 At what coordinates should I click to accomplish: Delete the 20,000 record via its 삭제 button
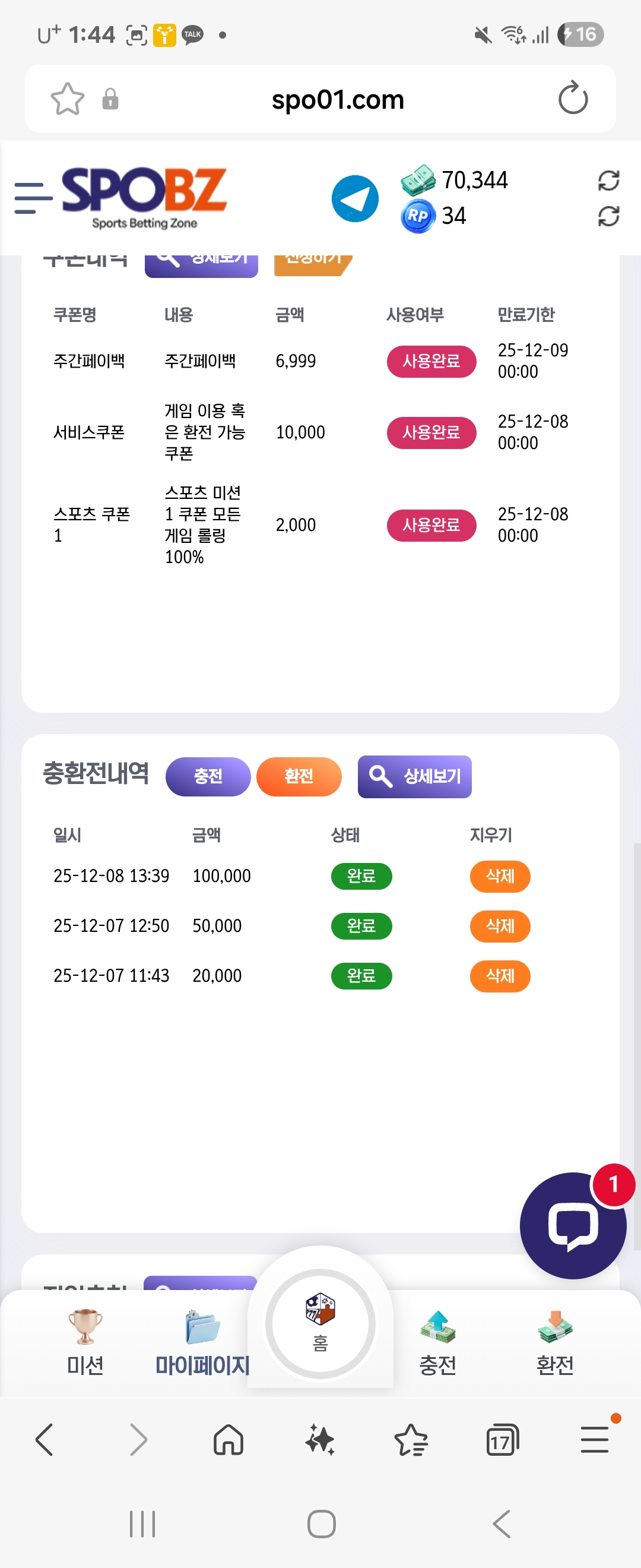(499, 976)
